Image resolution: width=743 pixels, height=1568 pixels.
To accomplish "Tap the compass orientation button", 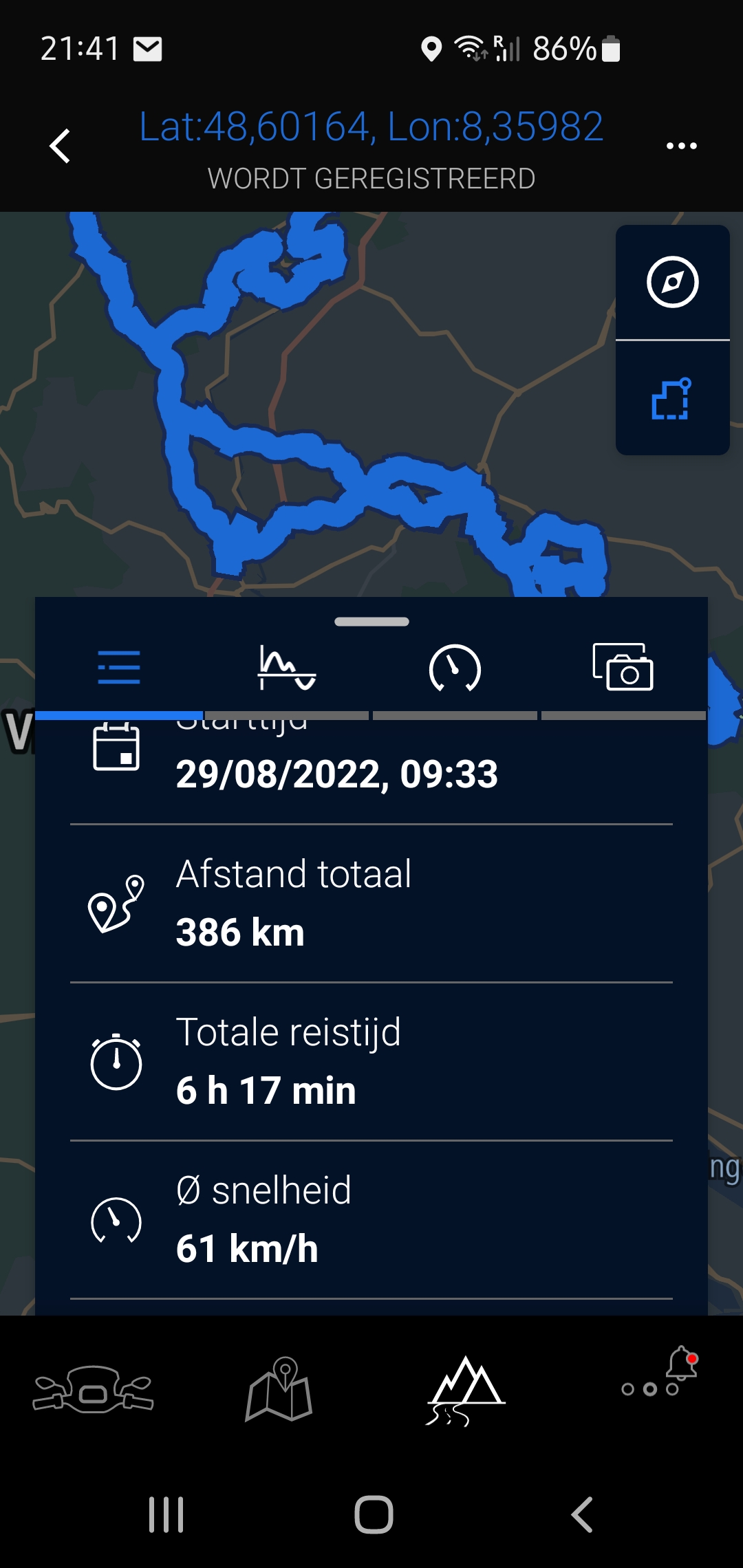I will [x=672, y=282].
